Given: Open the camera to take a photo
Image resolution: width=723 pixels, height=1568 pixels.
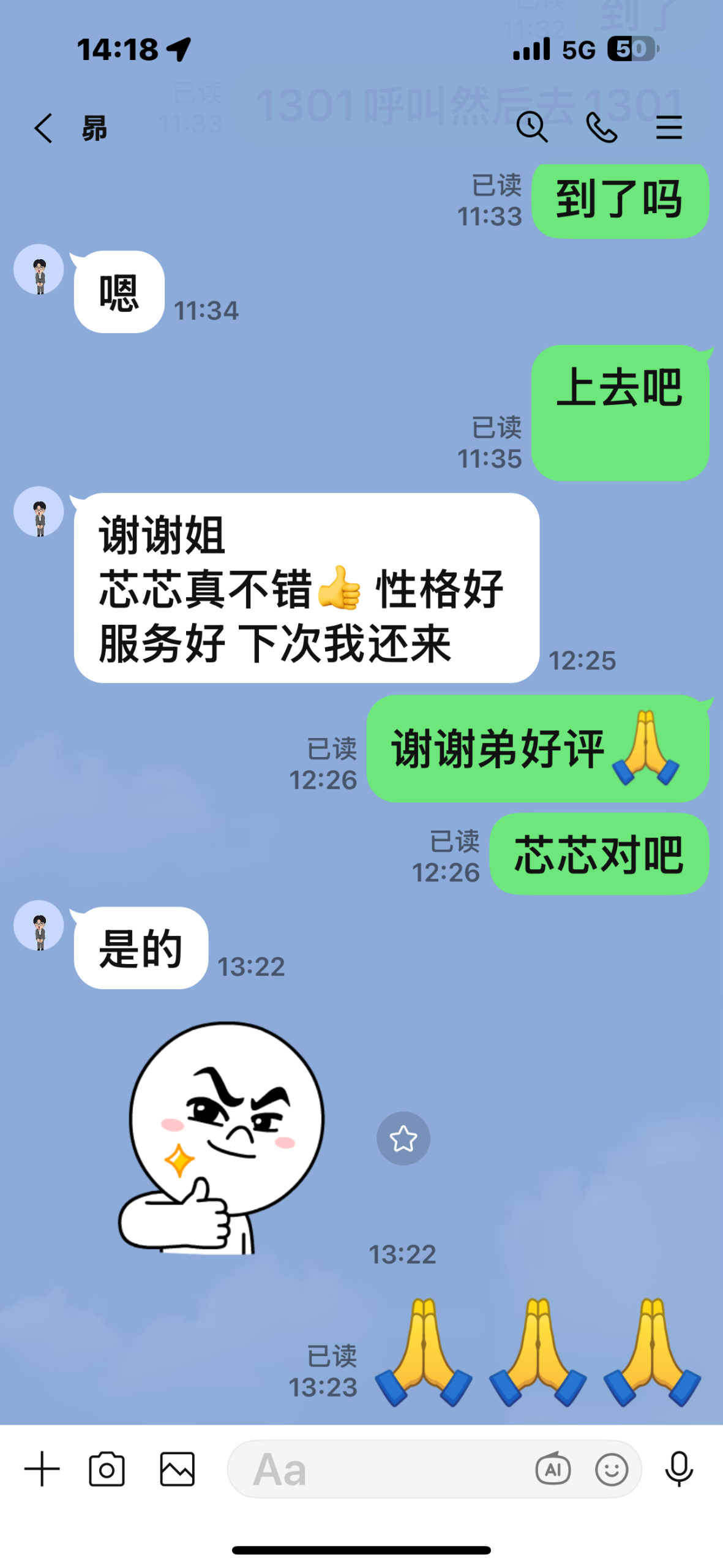Looking at the screenshot, I should 107,1468.
